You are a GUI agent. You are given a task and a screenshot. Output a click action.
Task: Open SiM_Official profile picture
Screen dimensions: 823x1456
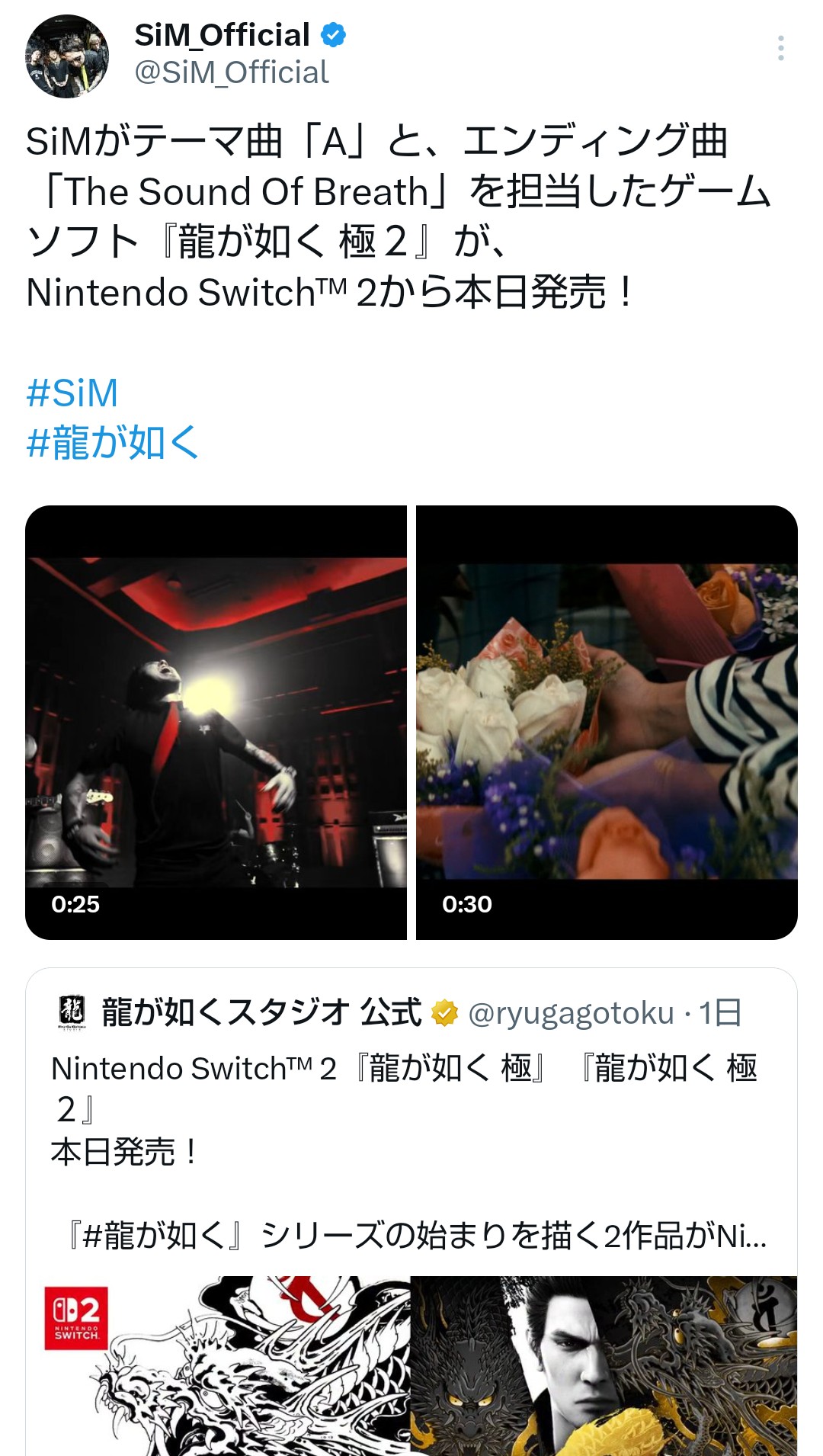67,56
